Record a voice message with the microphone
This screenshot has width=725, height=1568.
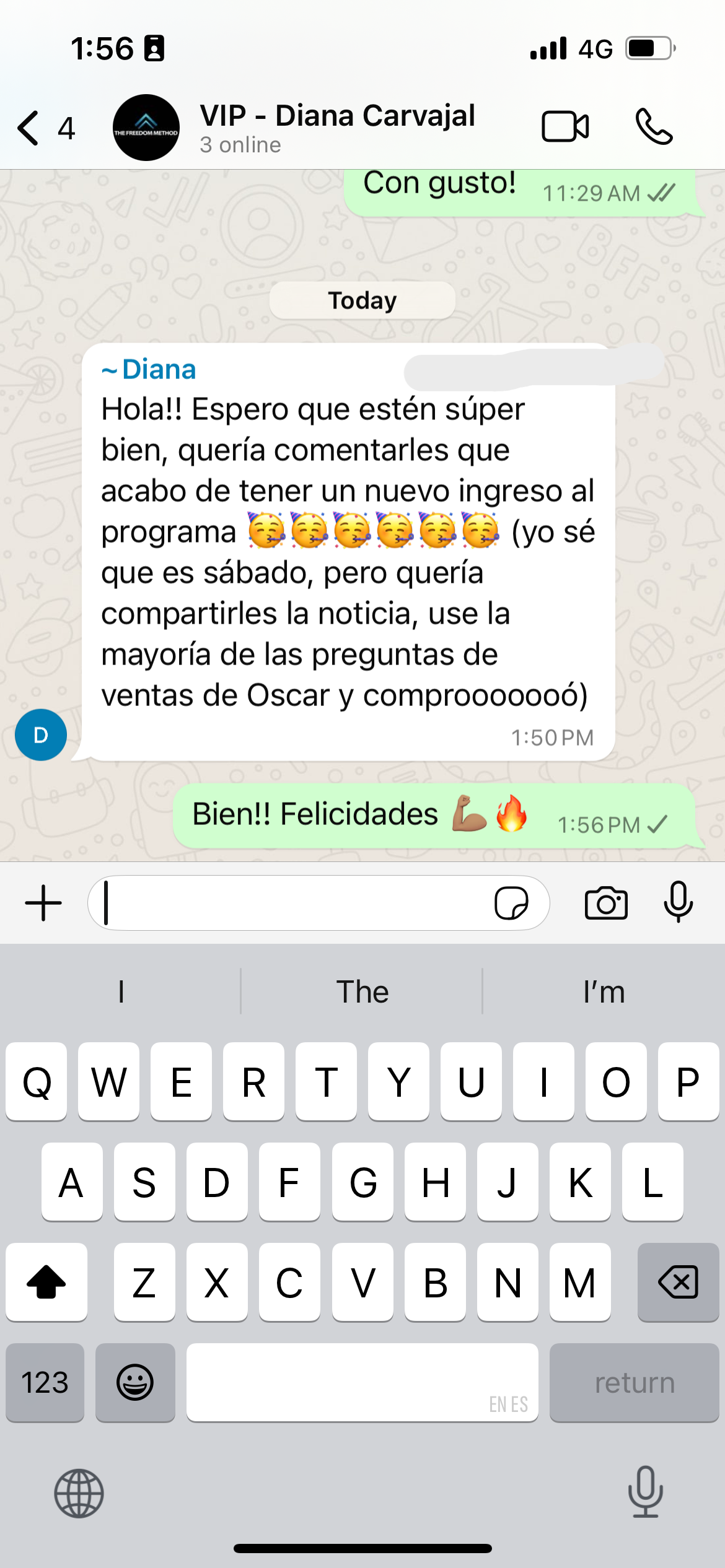678,902
